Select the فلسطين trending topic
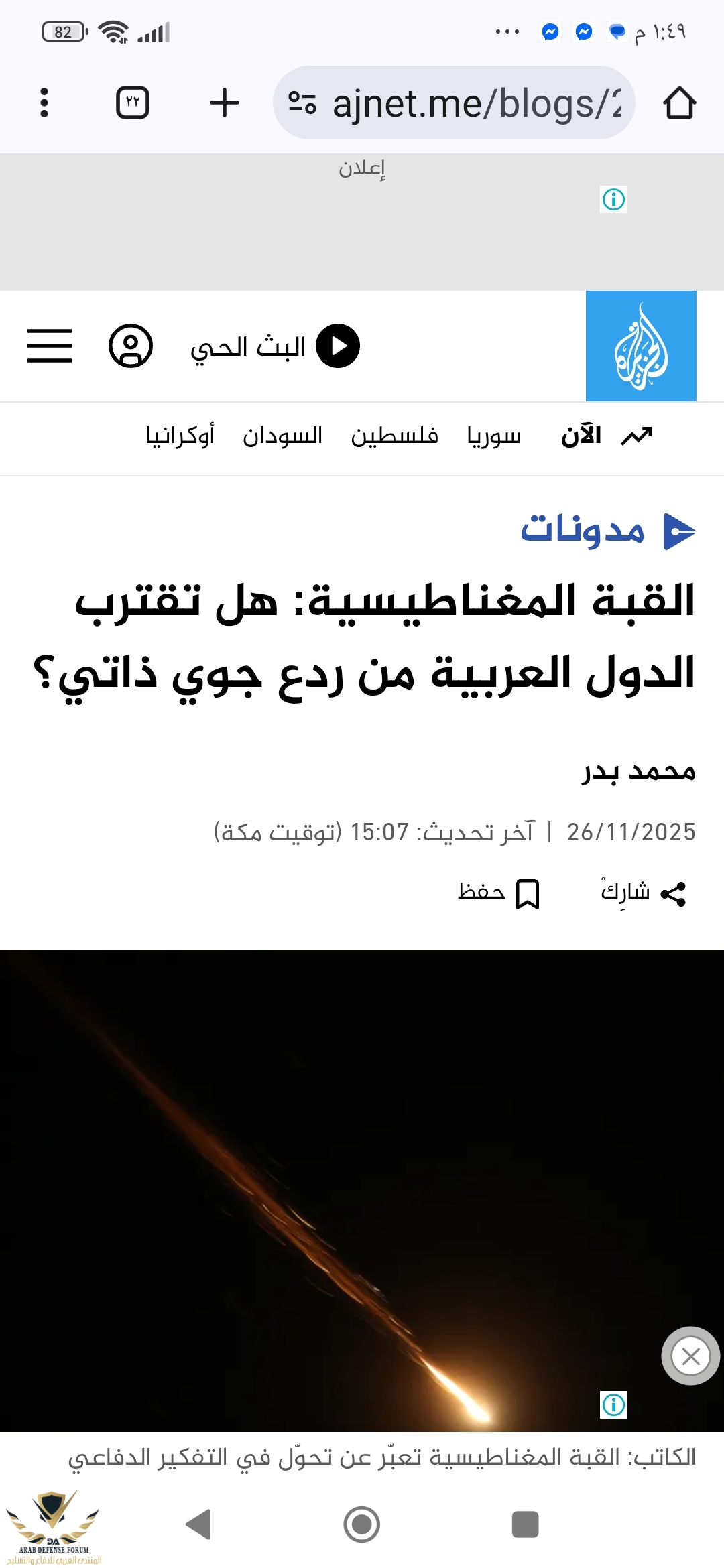 394,436
